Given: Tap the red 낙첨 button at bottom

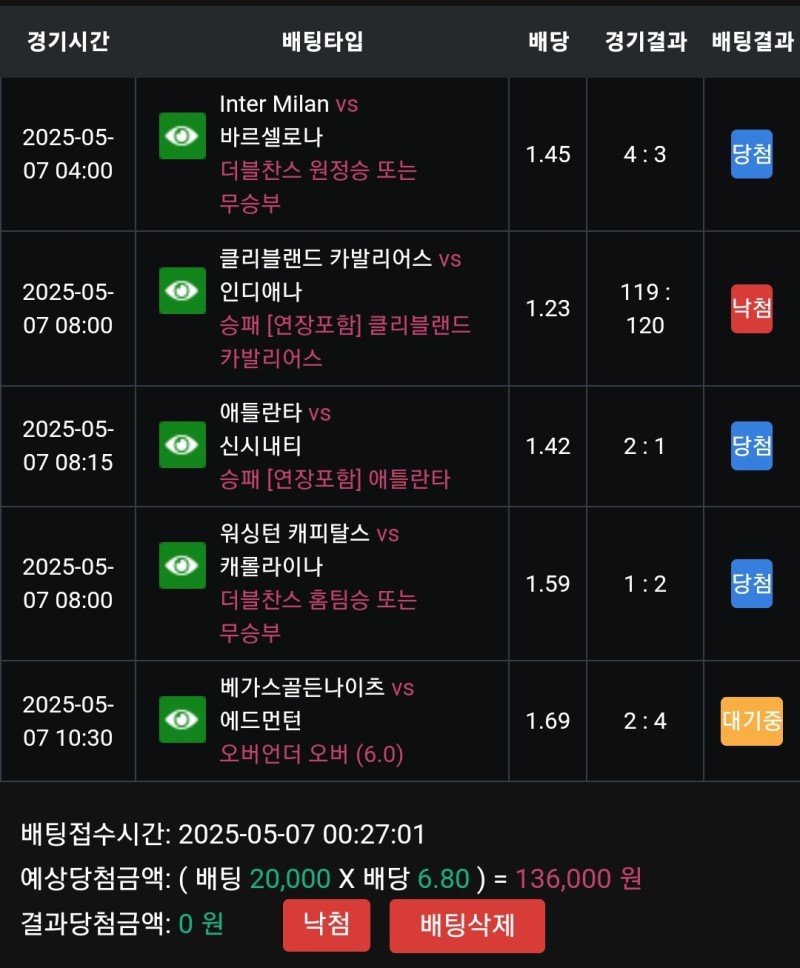Looking at the screenshot, I should [x=326, y=925].
